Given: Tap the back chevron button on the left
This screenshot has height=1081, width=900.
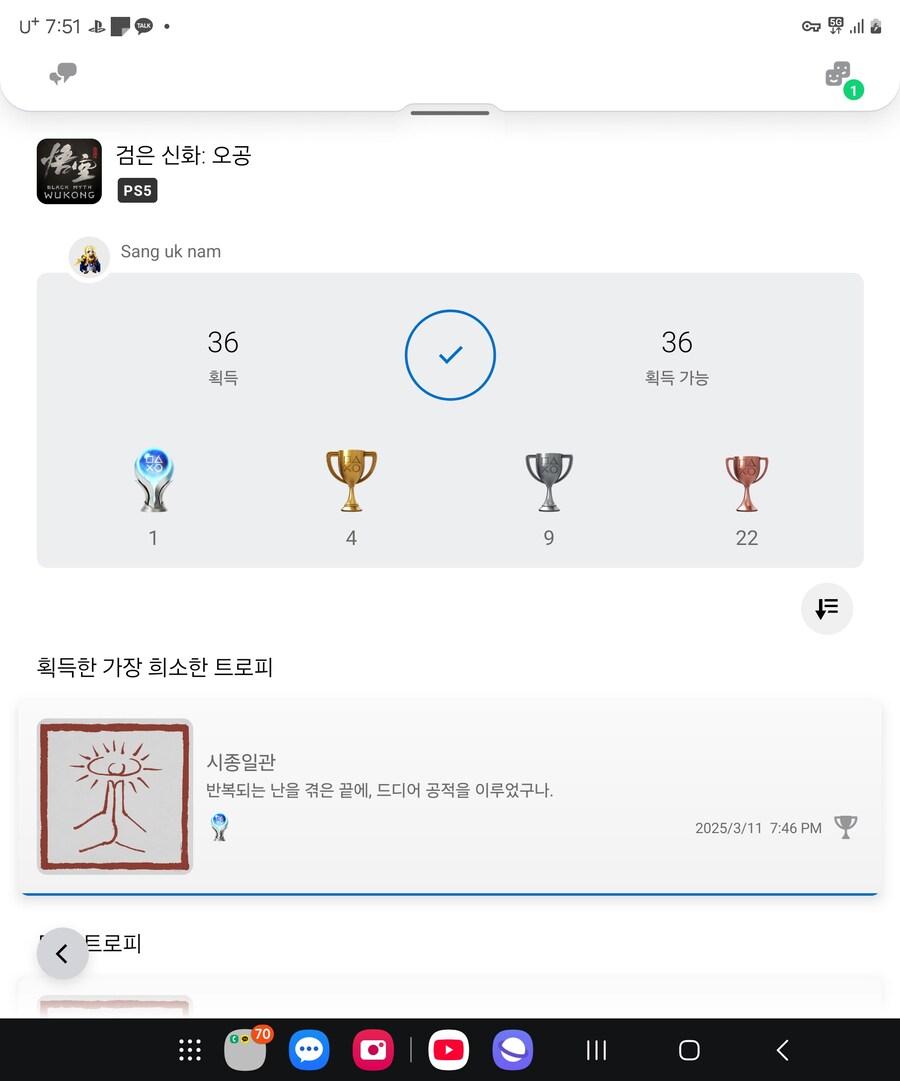Looking at the screenshot, I should pyautogui.click(x=62, y=953).
